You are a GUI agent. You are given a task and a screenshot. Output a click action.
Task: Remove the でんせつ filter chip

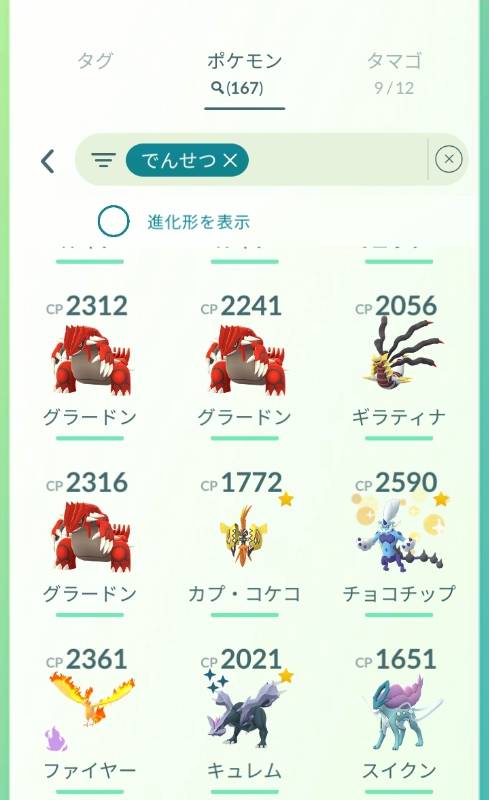pyautogui.click(x=230, y=161)
